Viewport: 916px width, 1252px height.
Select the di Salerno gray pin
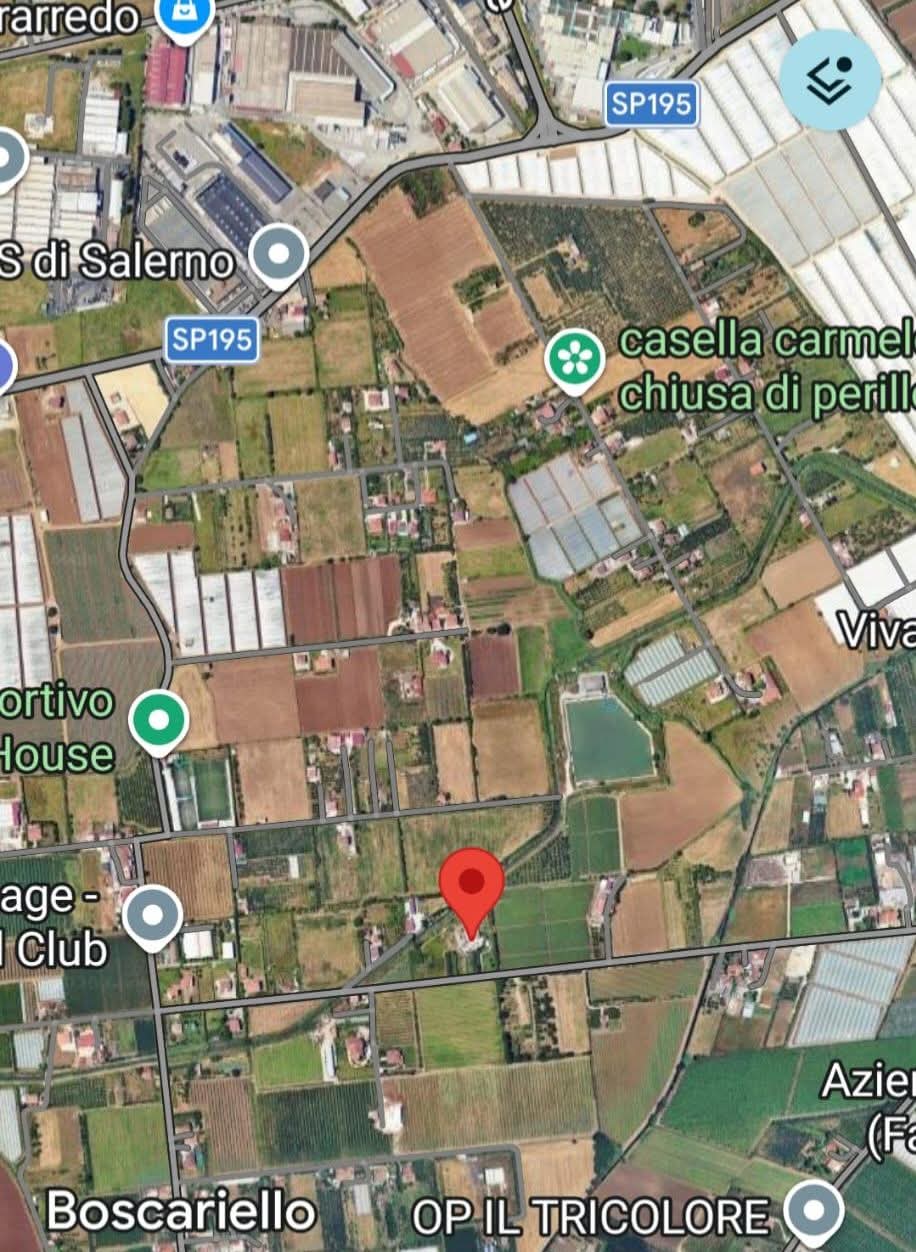[x=280, y=255]
